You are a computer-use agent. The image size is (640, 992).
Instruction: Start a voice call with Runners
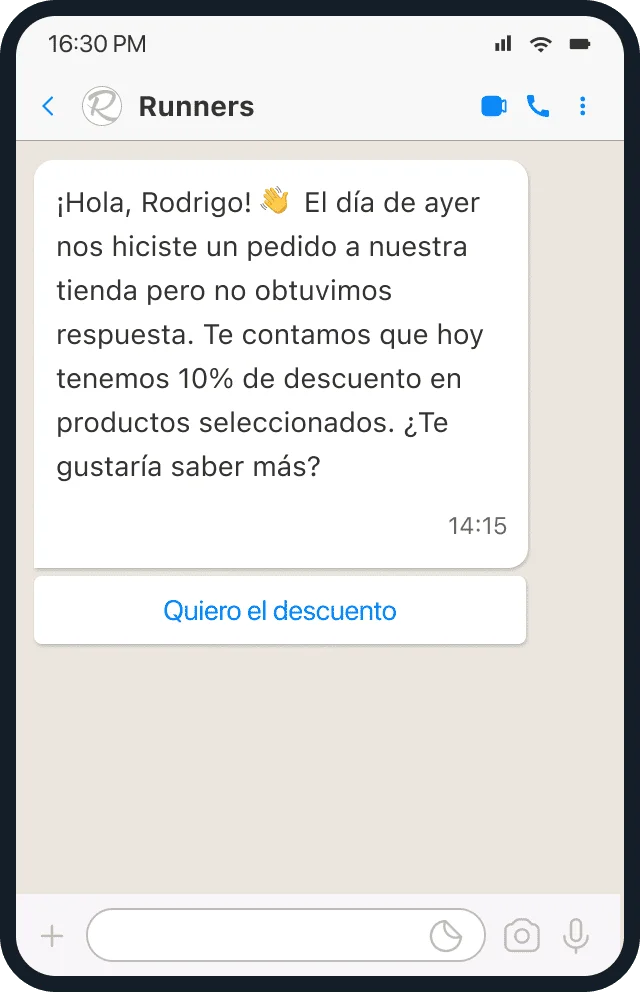pos(538,106)
